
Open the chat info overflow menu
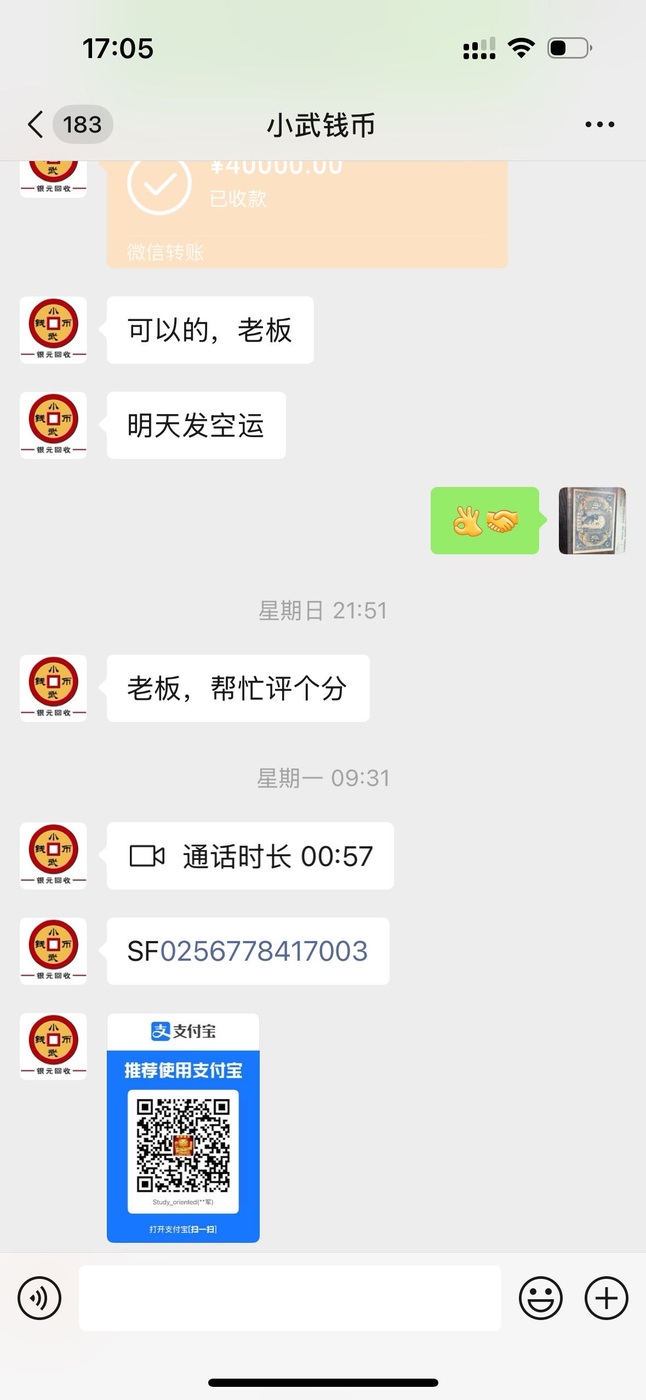(x=599, y=125)
